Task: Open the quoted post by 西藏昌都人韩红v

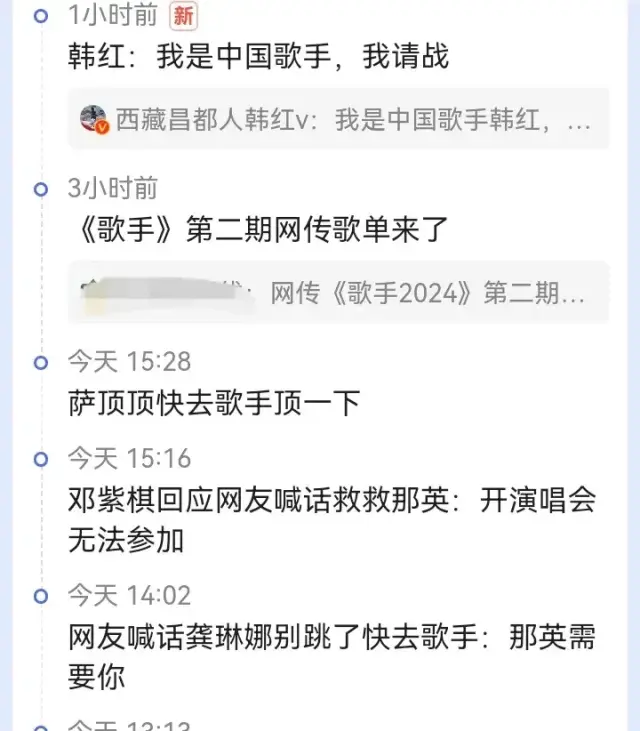Action: pyautogui.click(x=338, y=120)
